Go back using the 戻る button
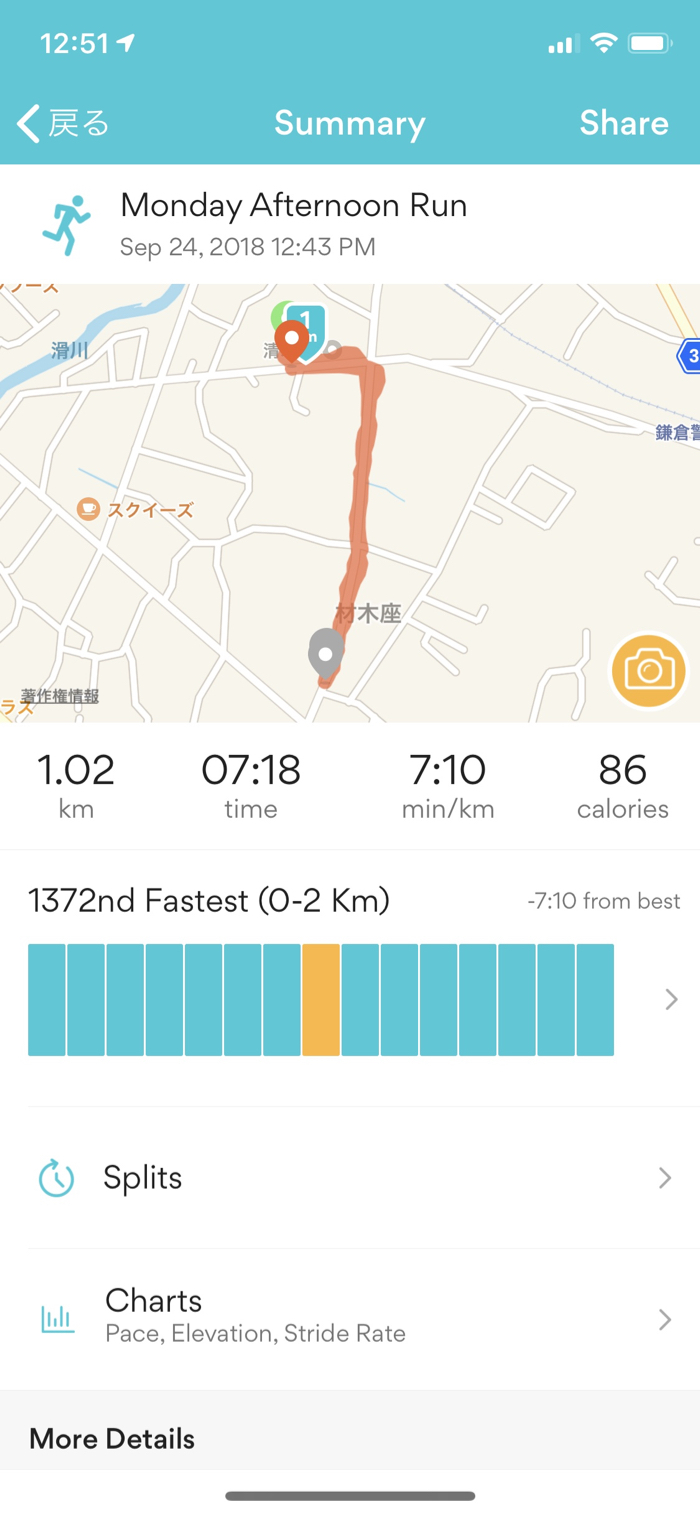Viewport: 700px width, 1516px height. [x=63, y=124]
